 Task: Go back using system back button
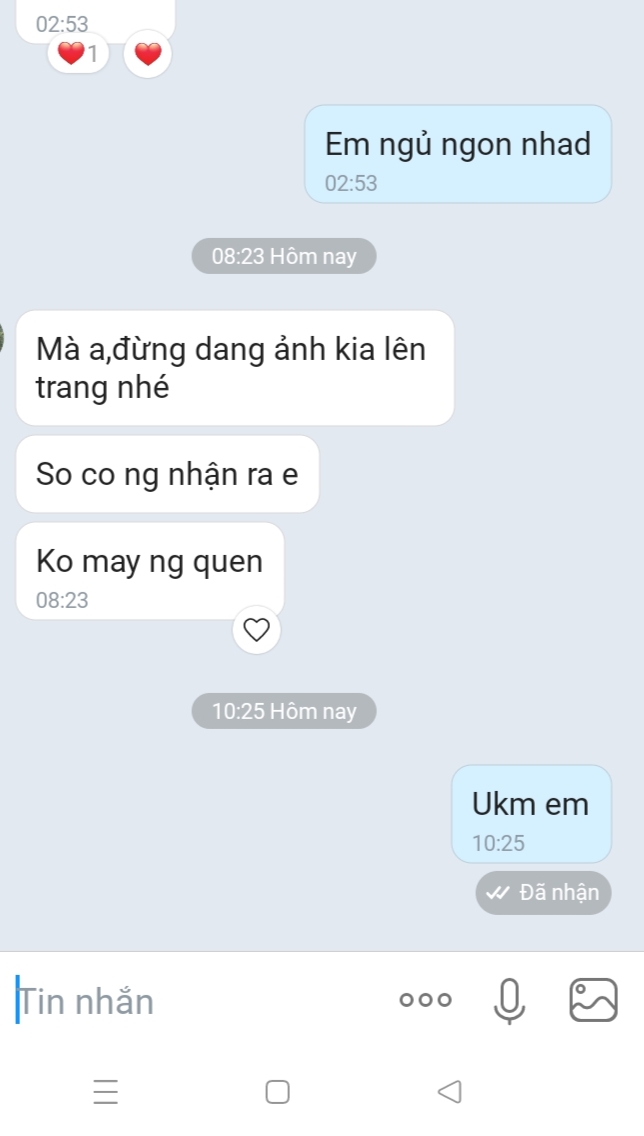(450, 1092)
